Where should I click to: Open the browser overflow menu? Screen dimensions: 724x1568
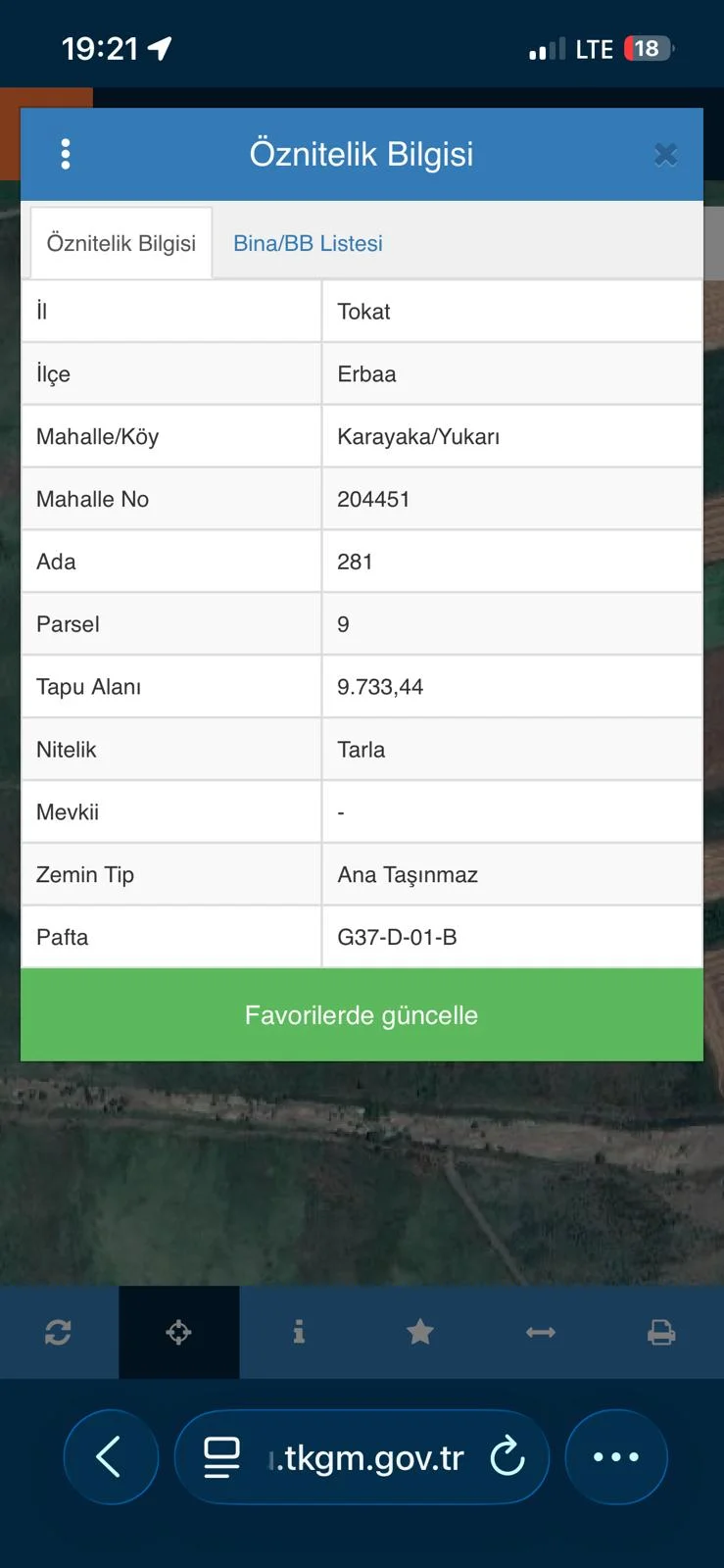pos(615,1456)
